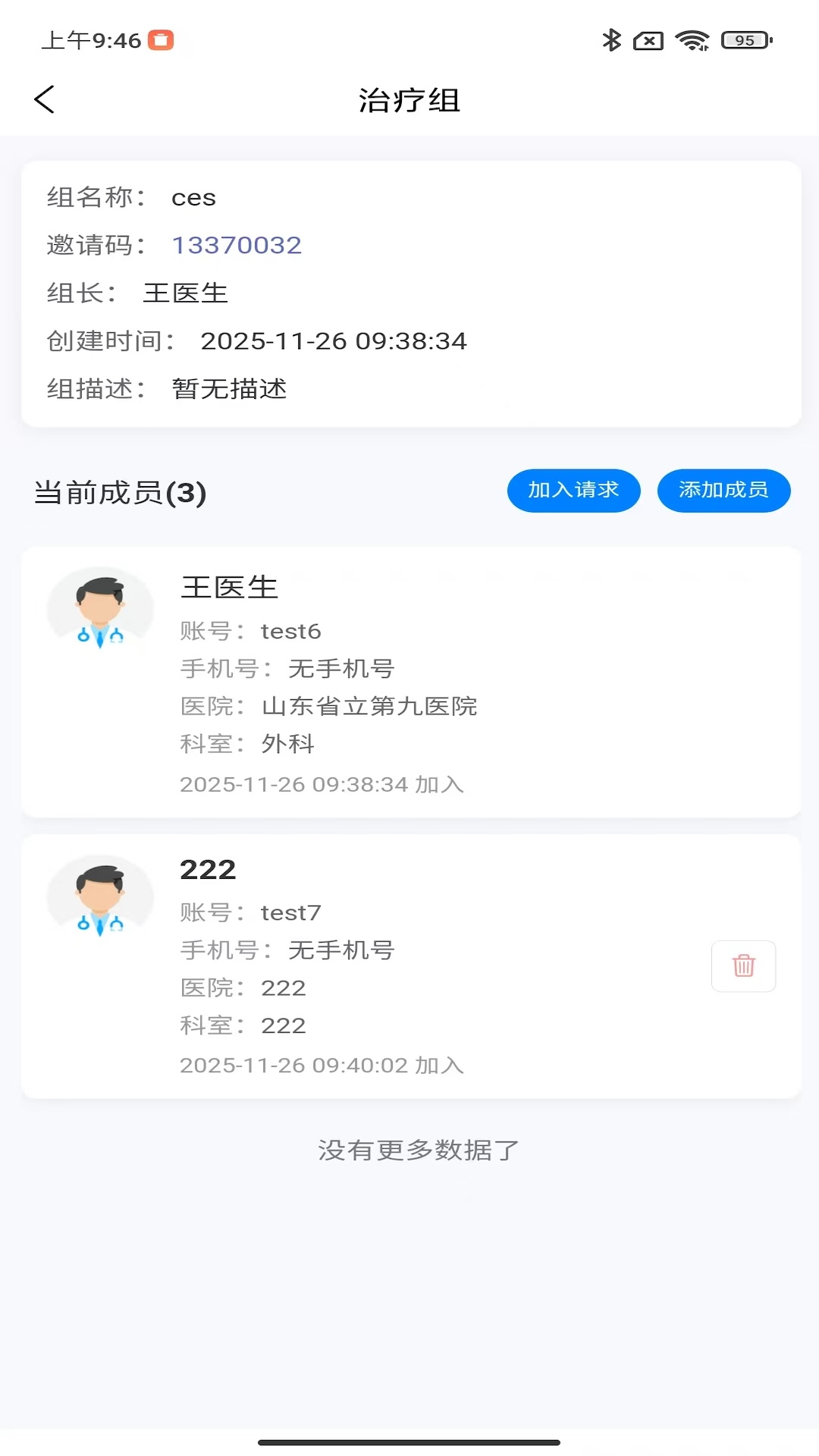Tap the orange recorder icon in status bar
This screenshot has width=819, height=1456.
click(159, 42)
